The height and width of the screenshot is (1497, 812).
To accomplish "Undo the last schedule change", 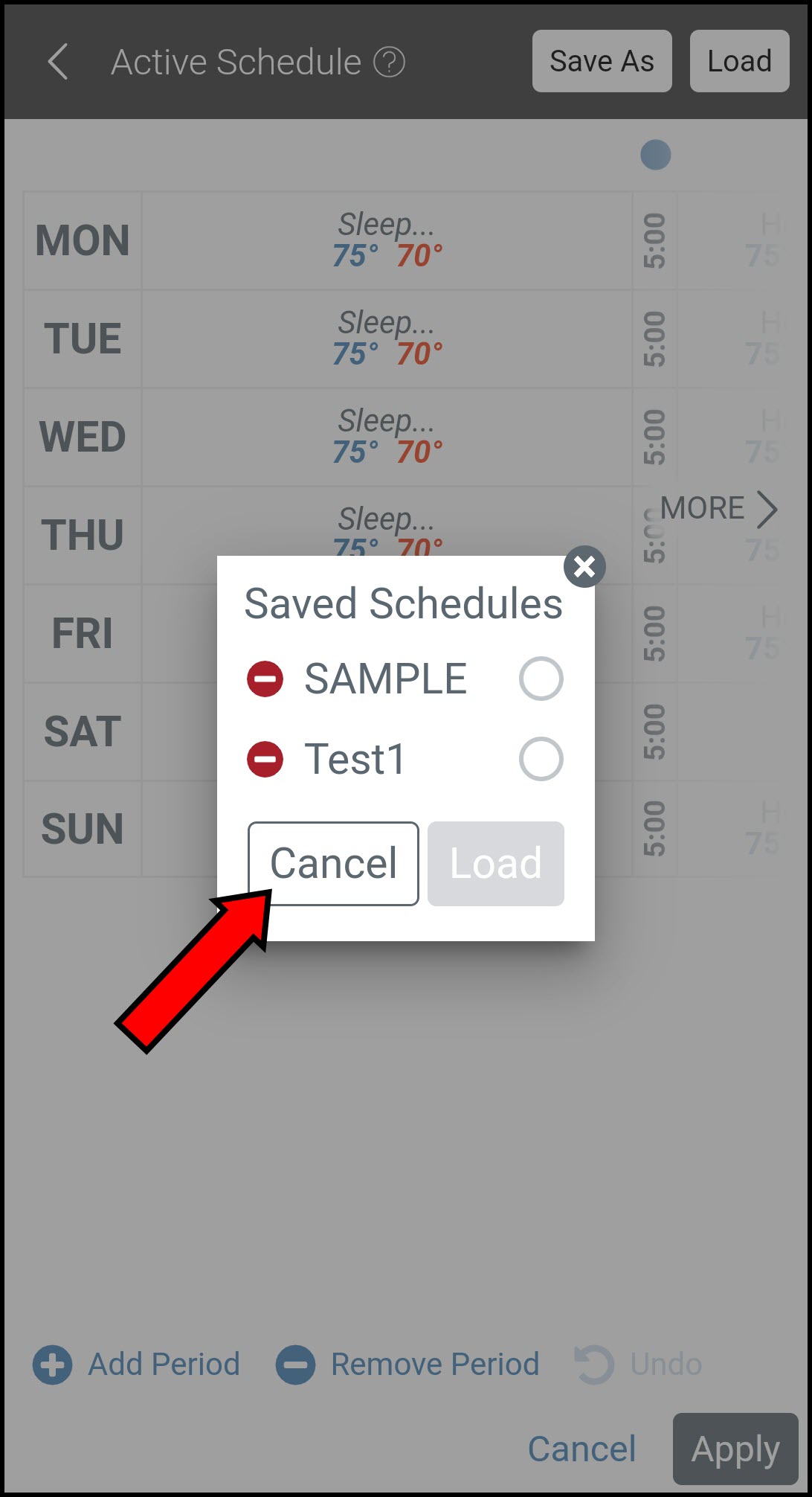I will click(x=639, y=1365).
